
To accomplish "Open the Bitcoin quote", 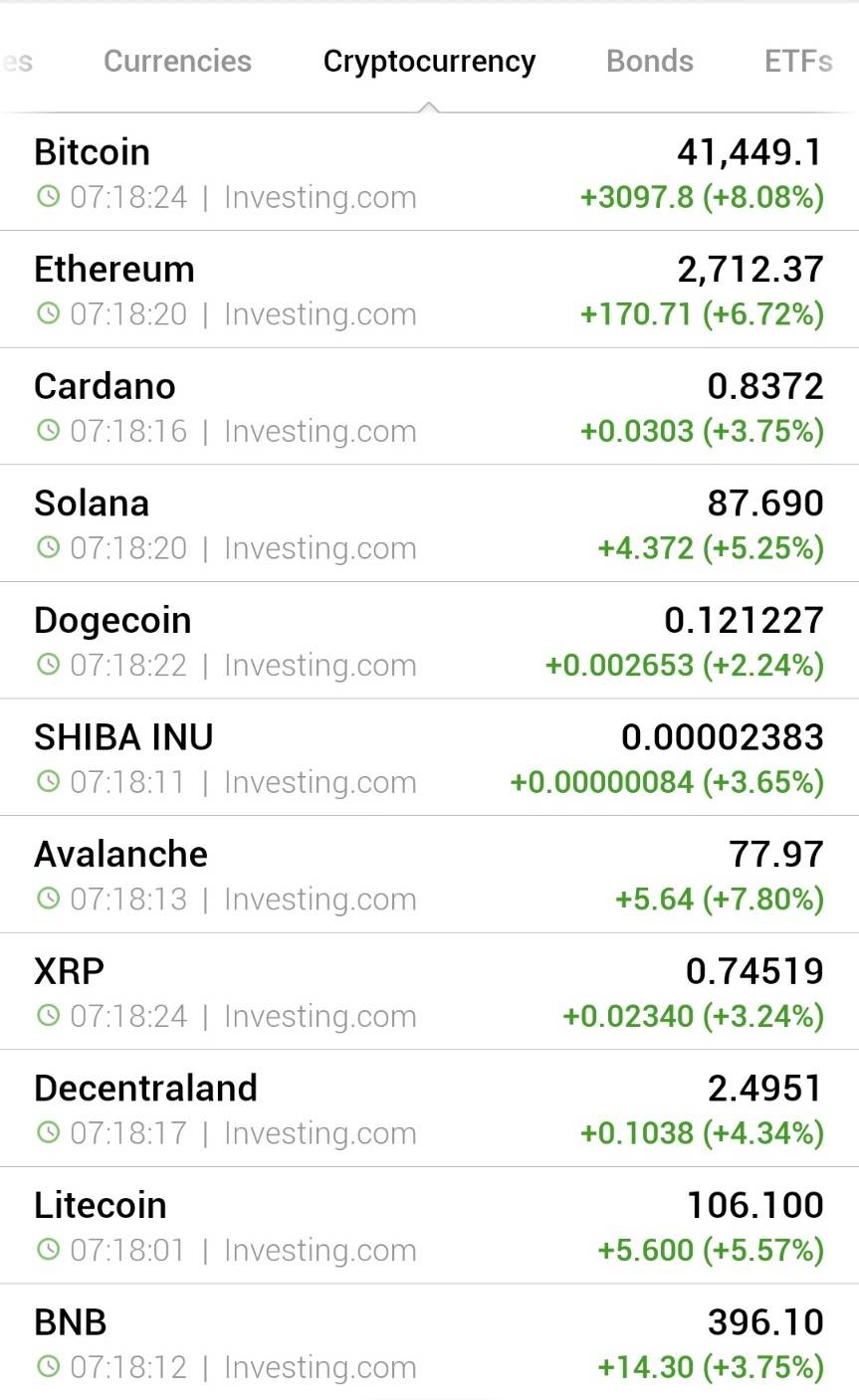I will coord(429,173).
